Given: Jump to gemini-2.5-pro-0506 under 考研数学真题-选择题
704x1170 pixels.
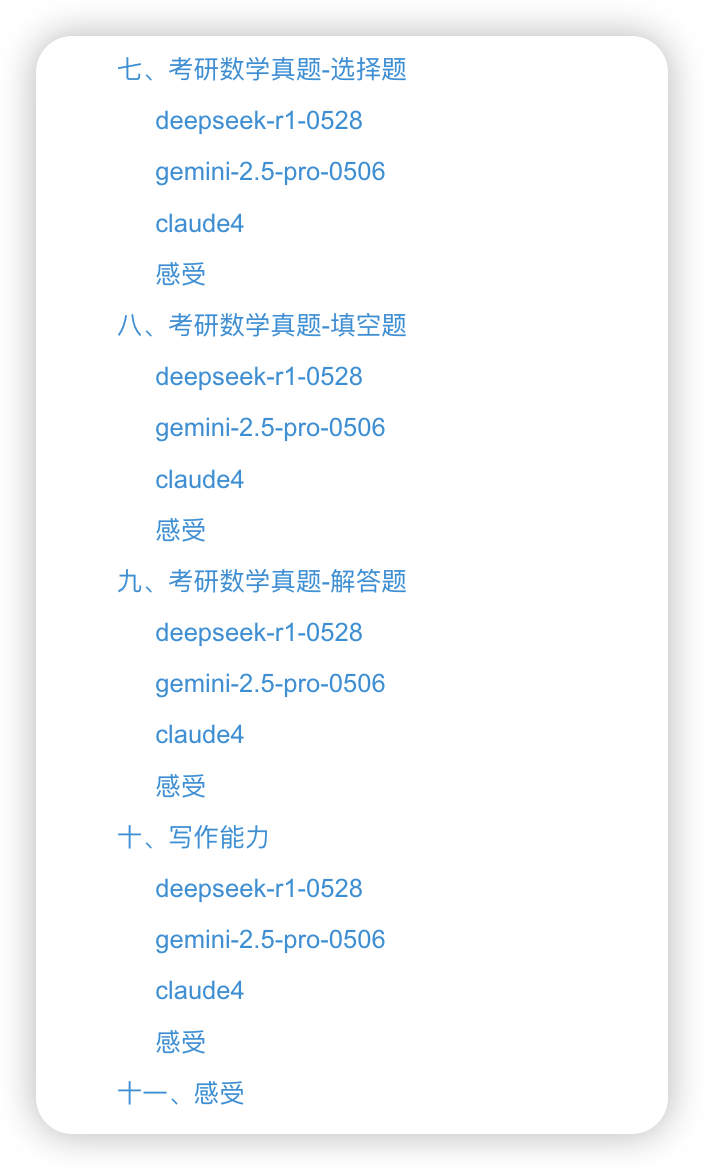Looking at the screenshot, I should pyautogui.click(x=270, y=172).
